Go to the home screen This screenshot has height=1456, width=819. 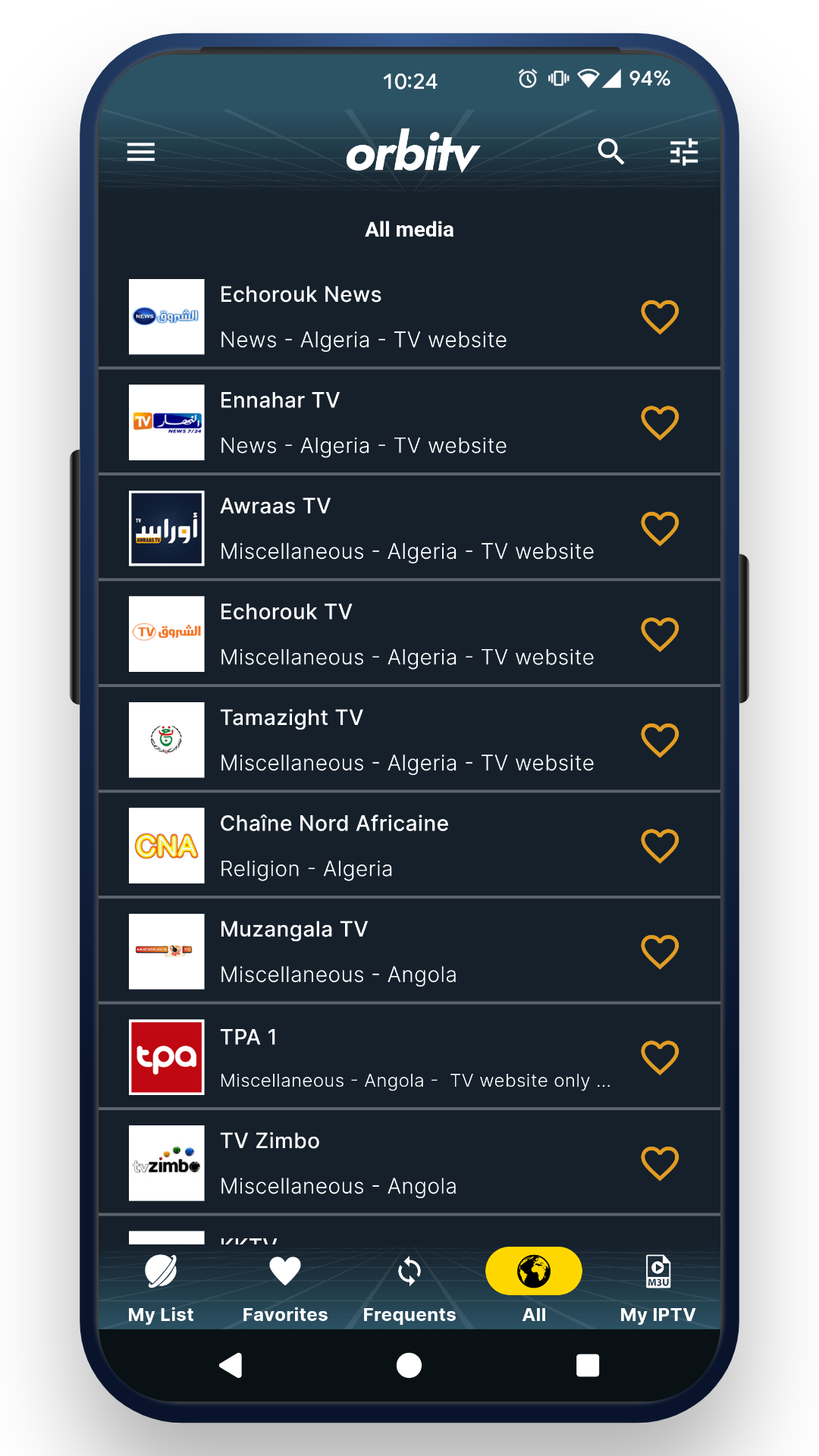click(x=409, y=1366)
